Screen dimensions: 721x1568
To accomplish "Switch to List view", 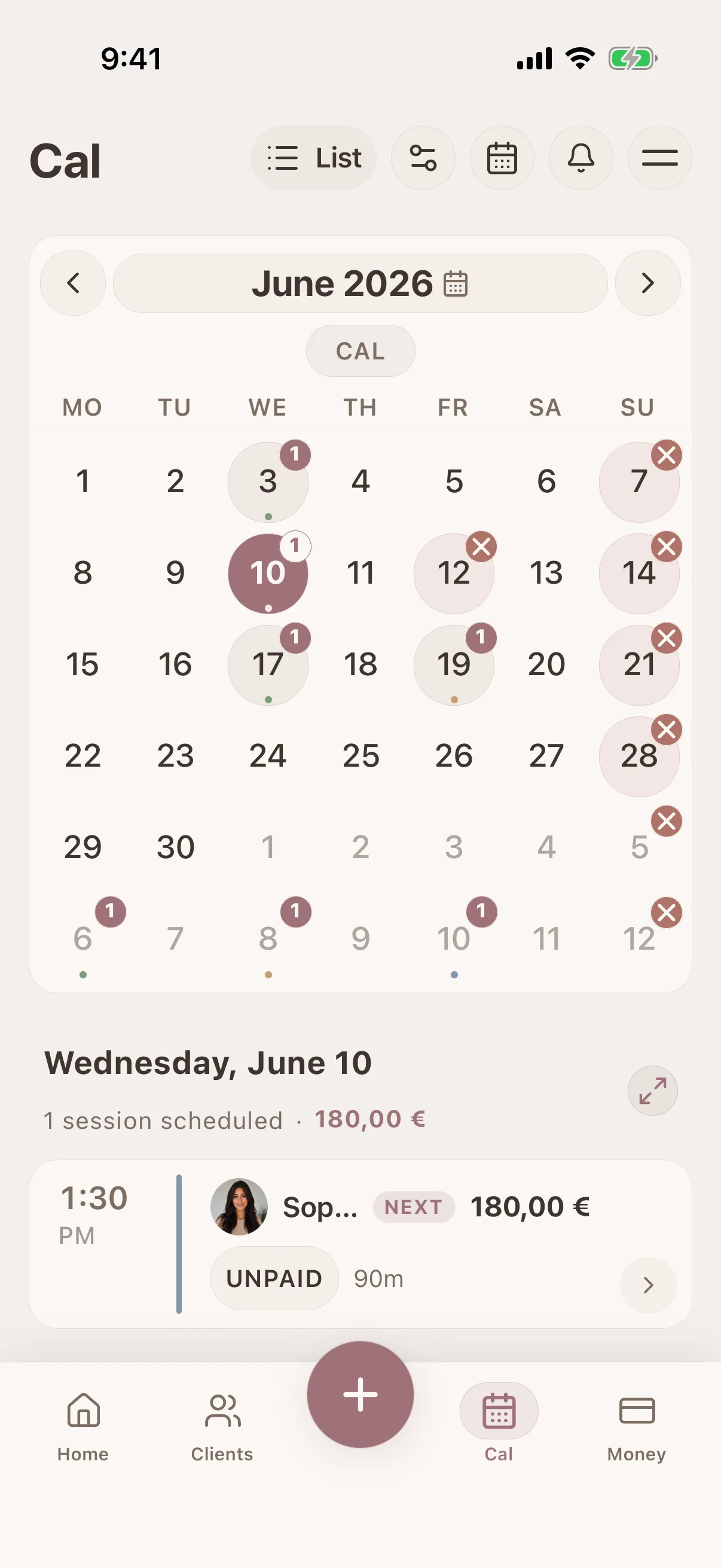I will tap(313, 158).
